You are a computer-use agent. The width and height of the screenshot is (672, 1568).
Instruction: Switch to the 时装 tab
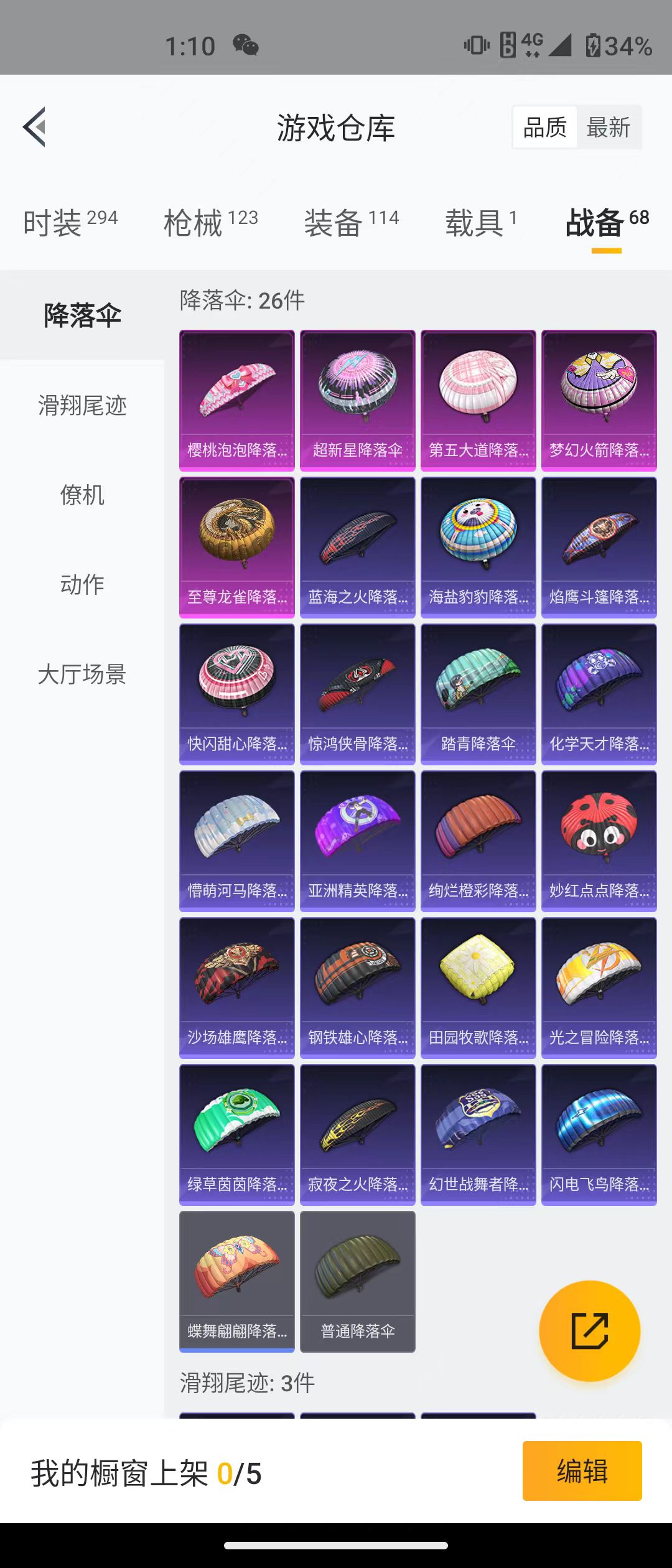point(70,222)
